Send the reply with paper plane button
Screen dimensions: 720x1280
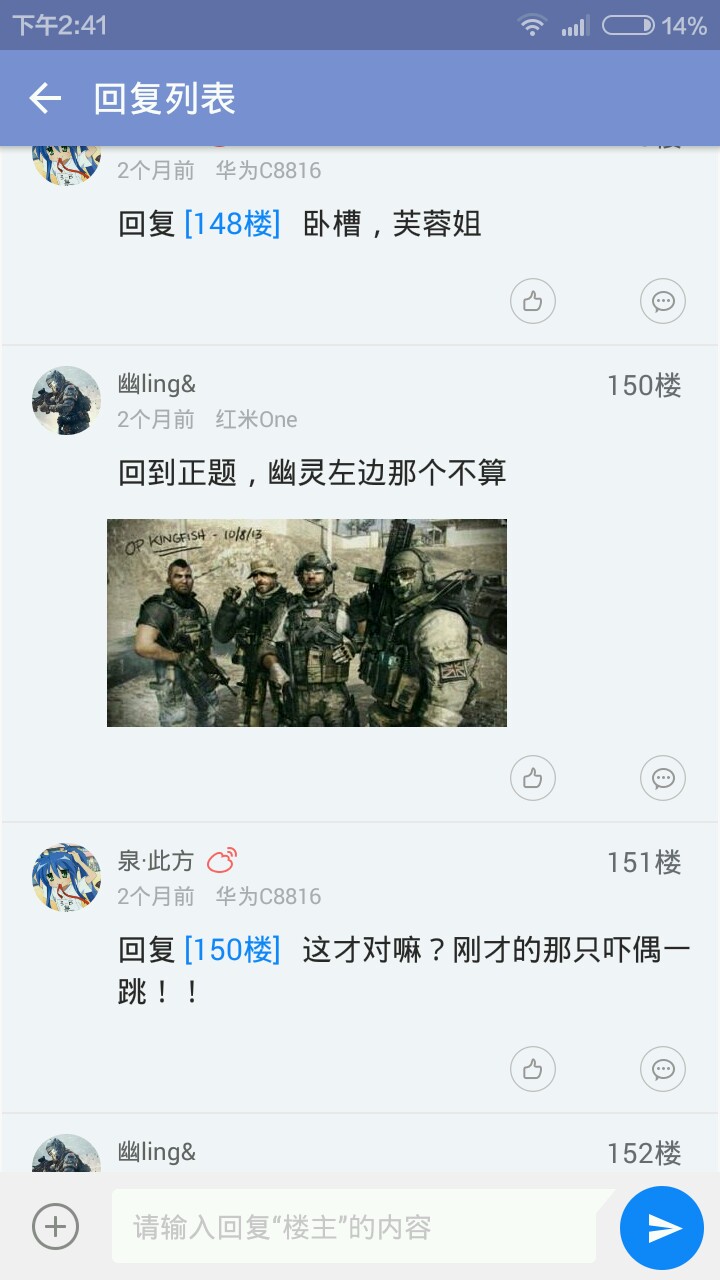pos(662,1227)
